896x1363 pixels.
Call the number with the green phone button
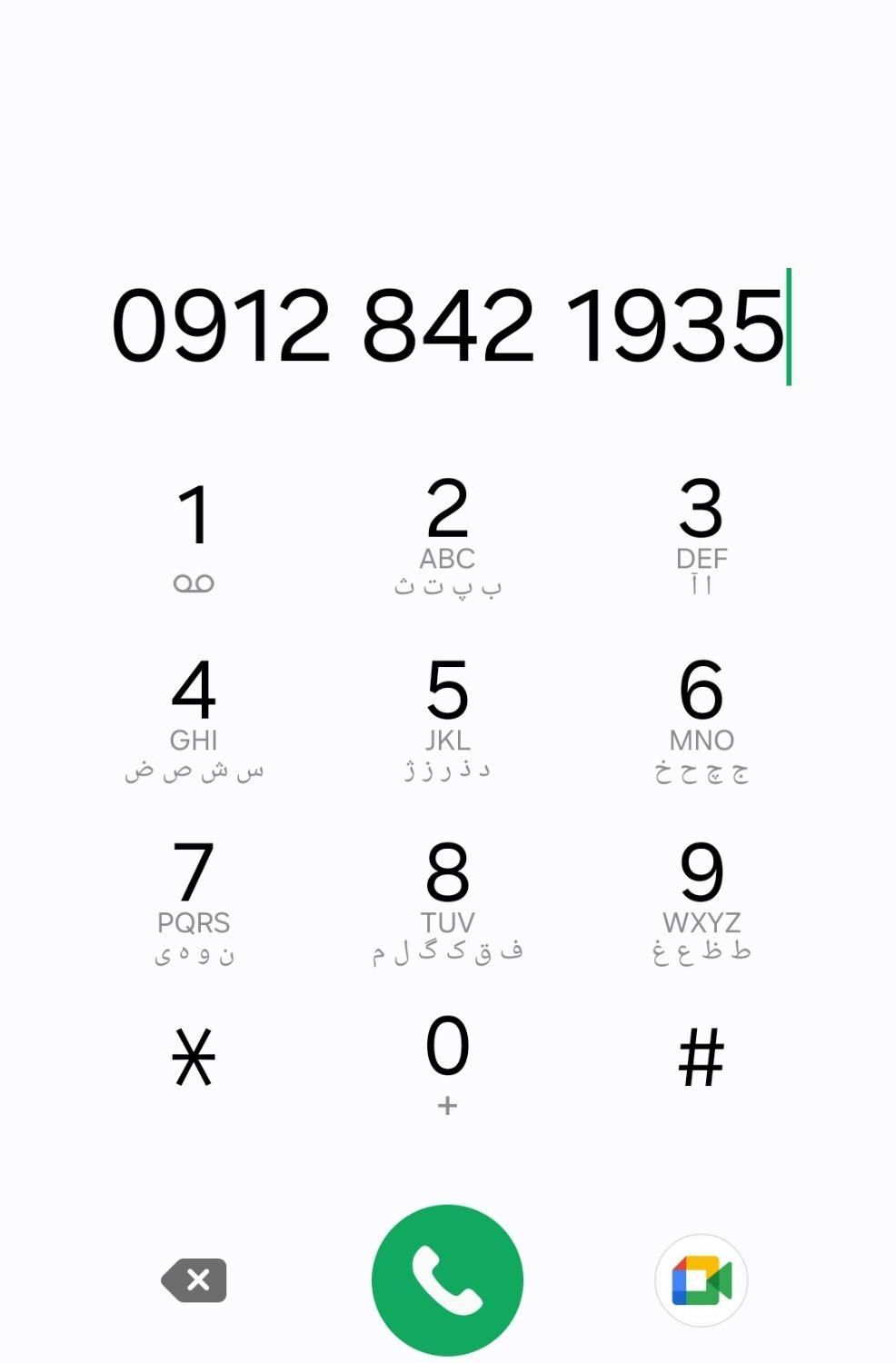[x=447, y=1280]
